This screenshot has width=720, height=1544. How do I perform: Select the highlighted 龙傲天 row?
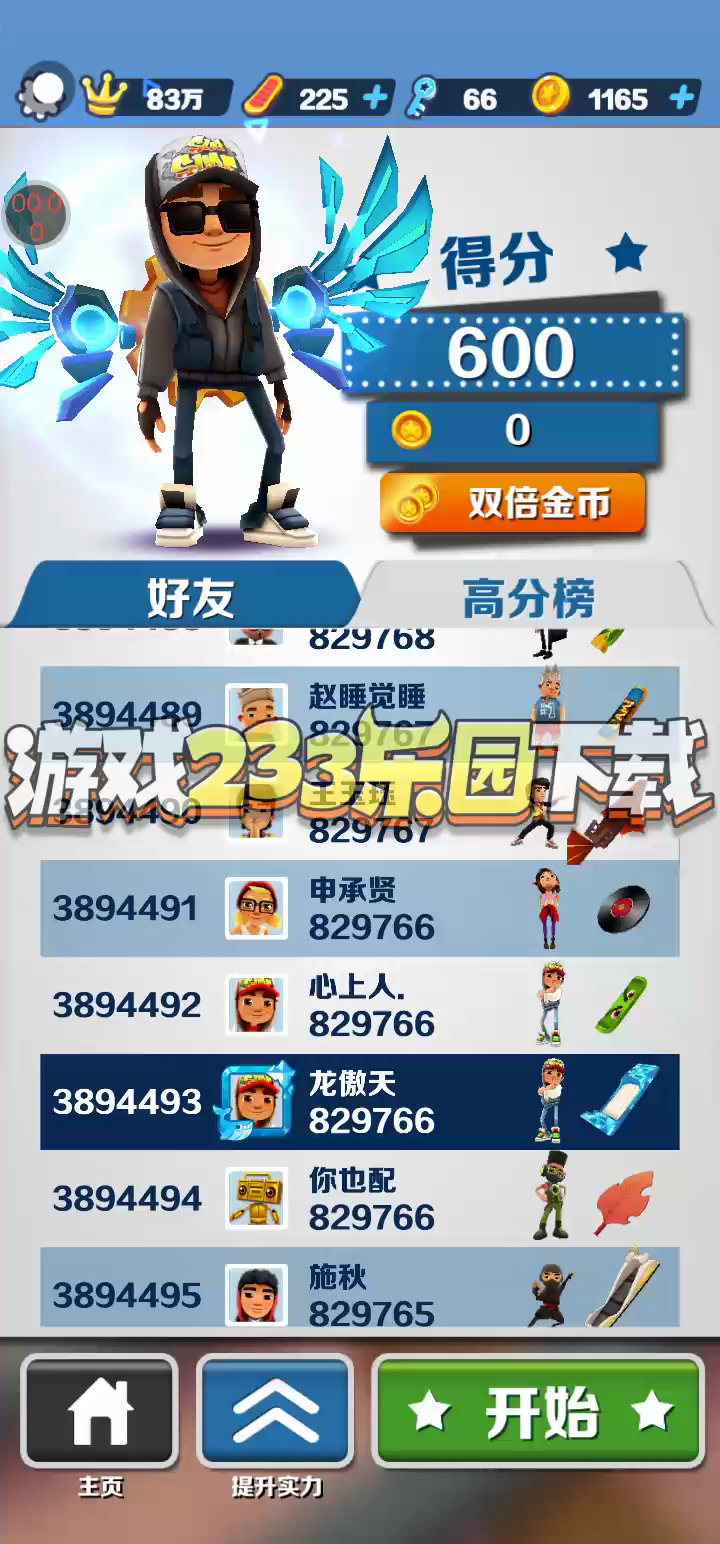click(x=360, y=1101)
